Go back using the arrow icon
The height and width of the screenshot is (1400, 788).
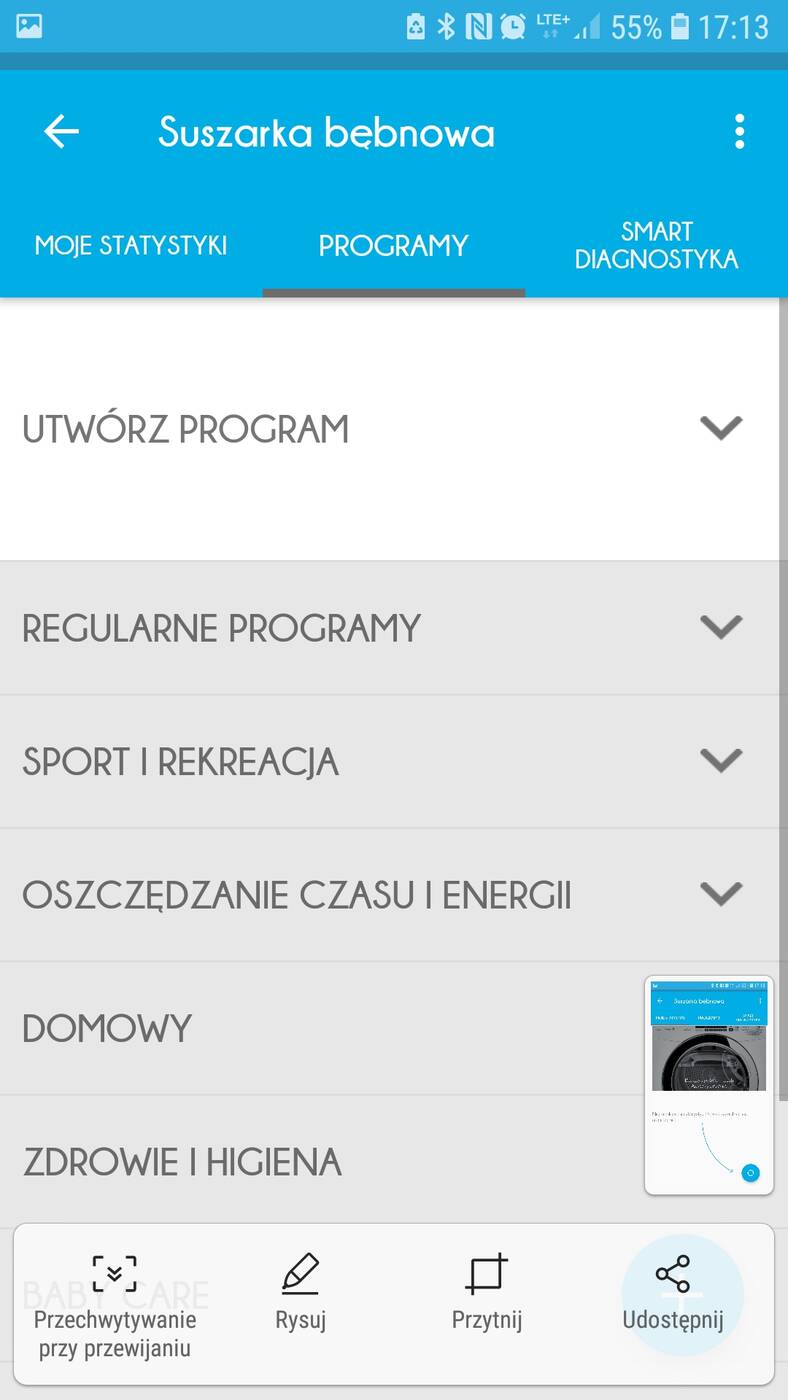click(x=61, y=131)
